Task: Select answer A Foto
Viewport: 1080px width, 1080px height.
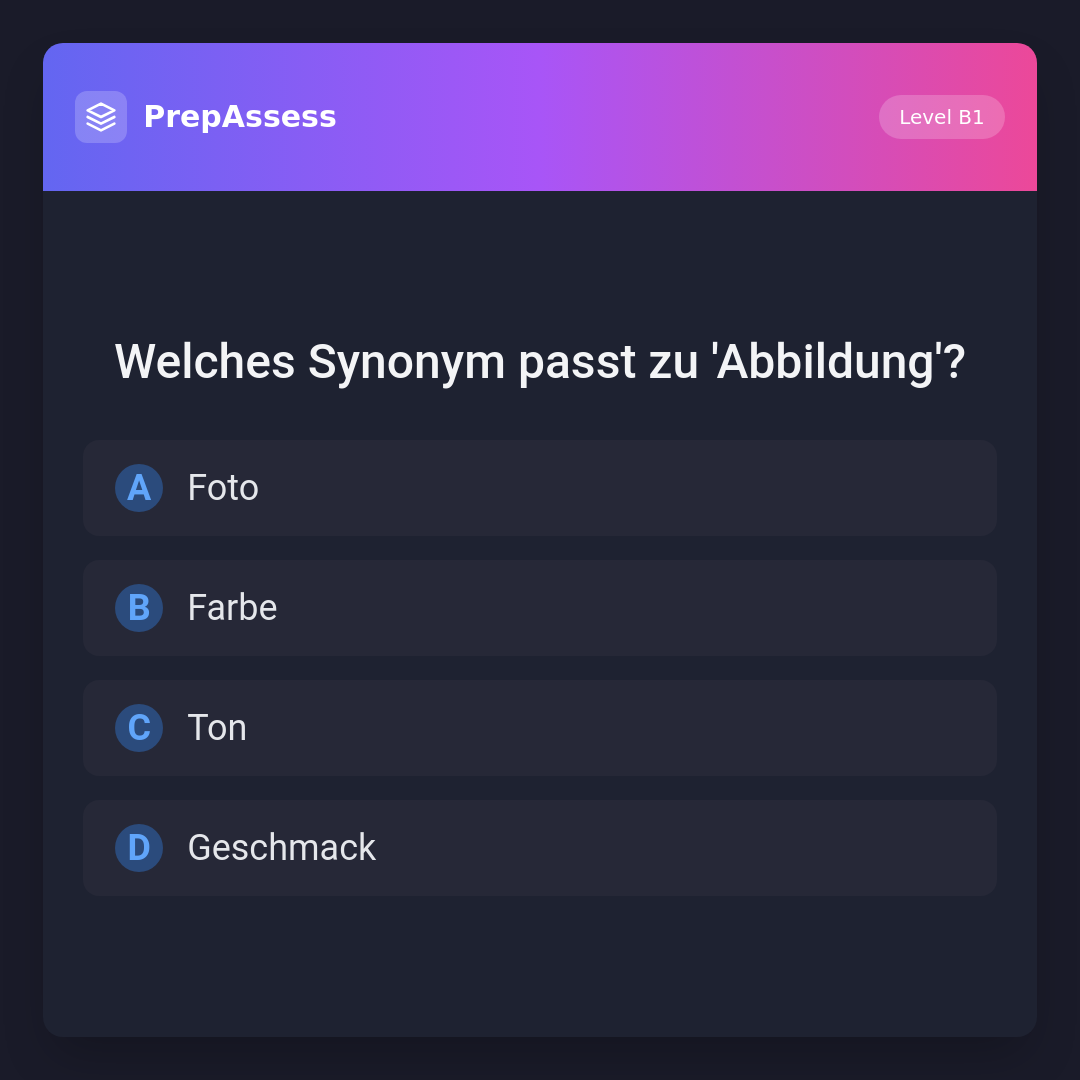Action: coord(539,488)
